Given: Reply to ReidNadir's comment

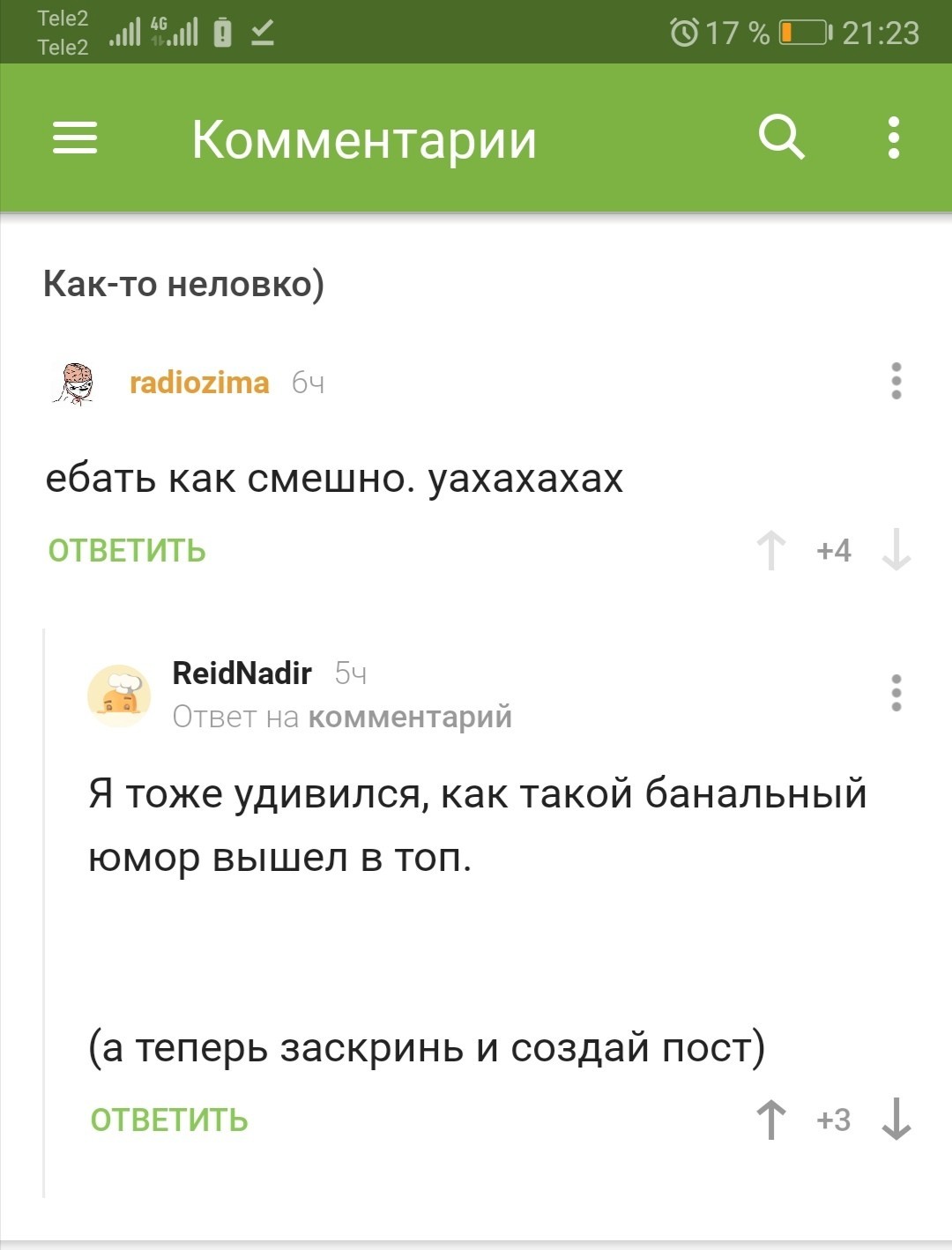Looking at the screenshot, I should (x=169, y=1120).
